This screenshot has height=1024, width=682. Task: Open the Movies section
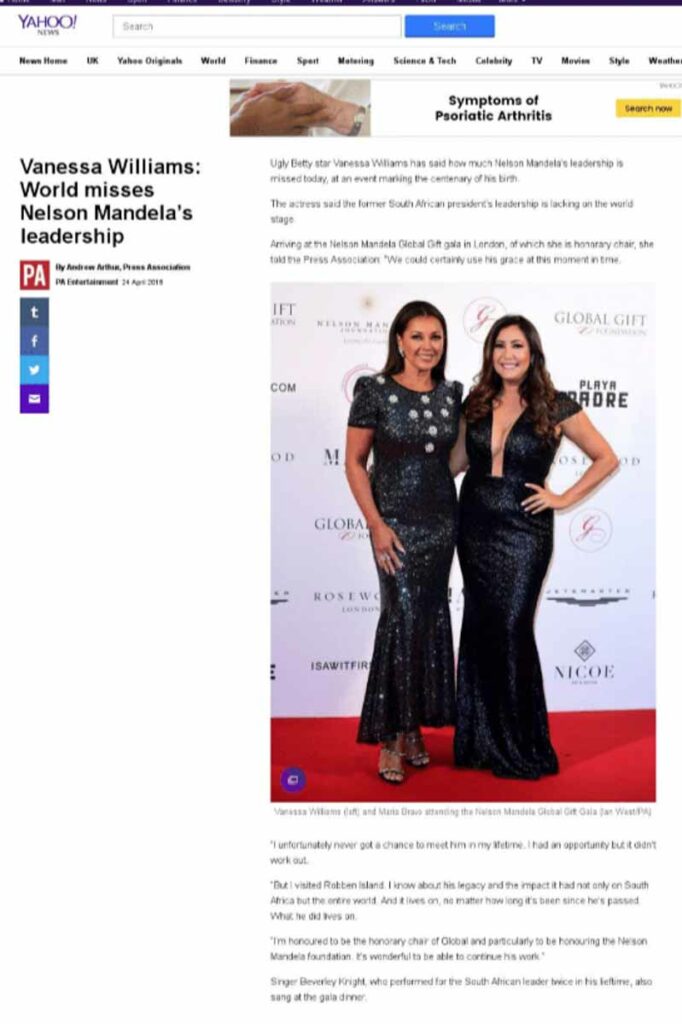pos(575,61)
